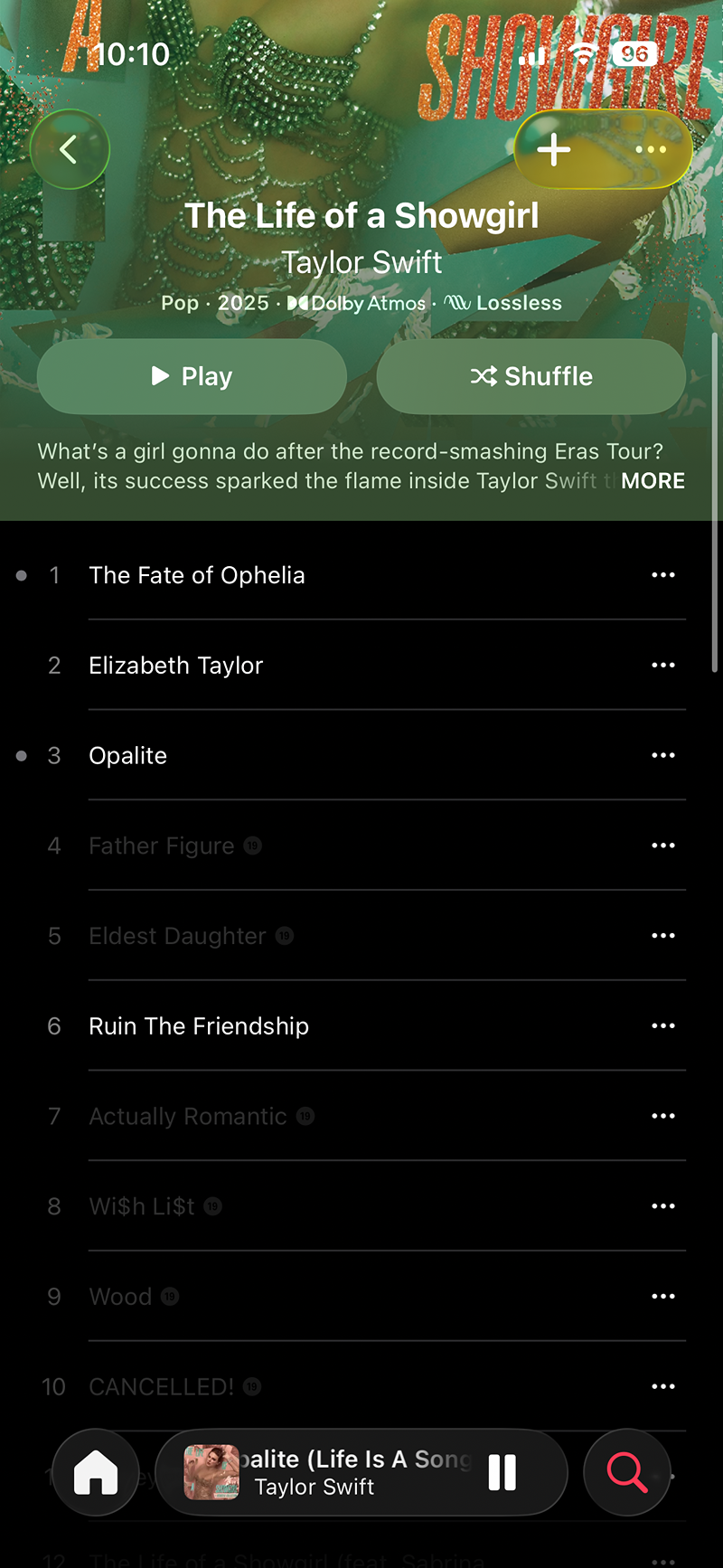The image size is (723, 1568).
Task: Open more options for The Fate of Ophelia
Action: [x=663, y=575]
